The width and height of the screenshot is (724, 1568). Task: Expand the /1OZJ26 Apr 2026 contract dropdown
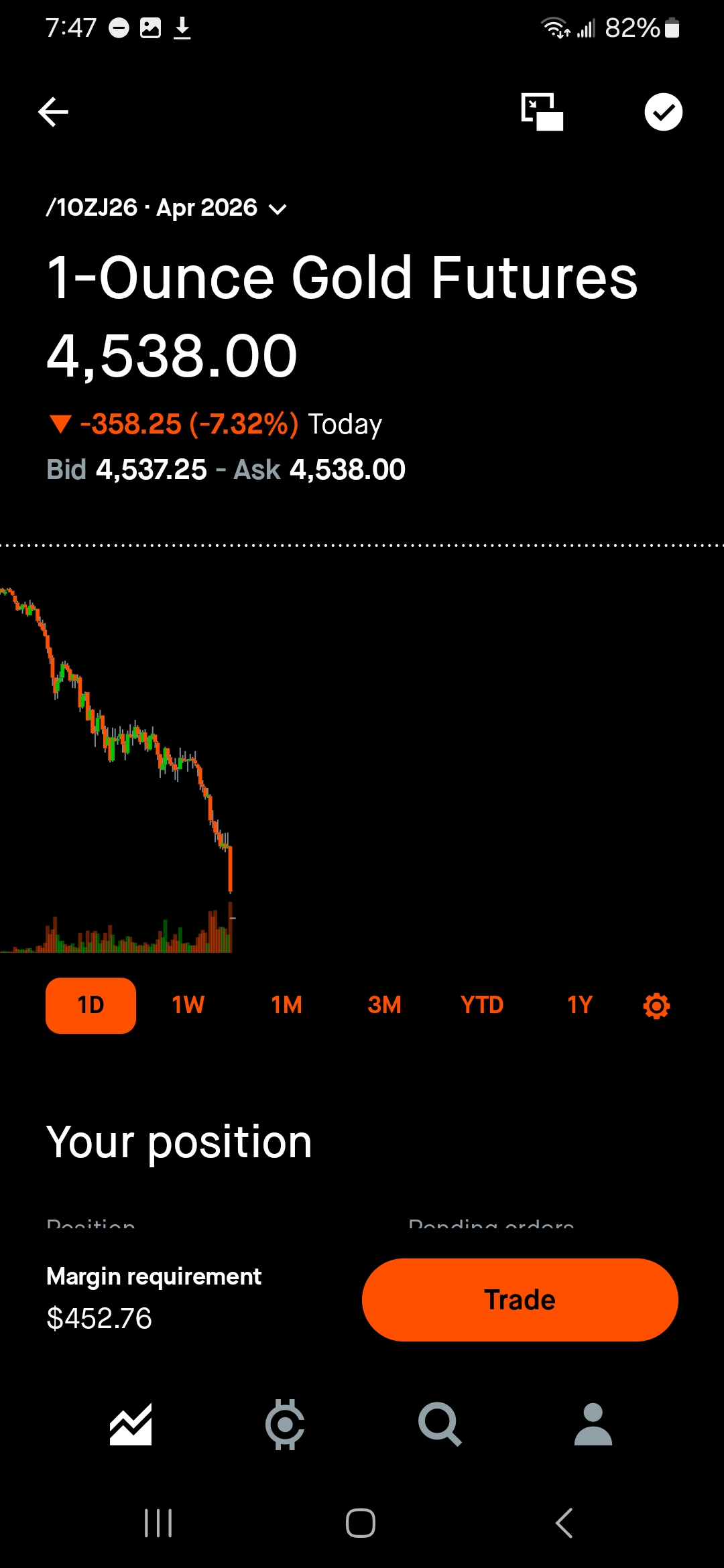coord(166,208)
